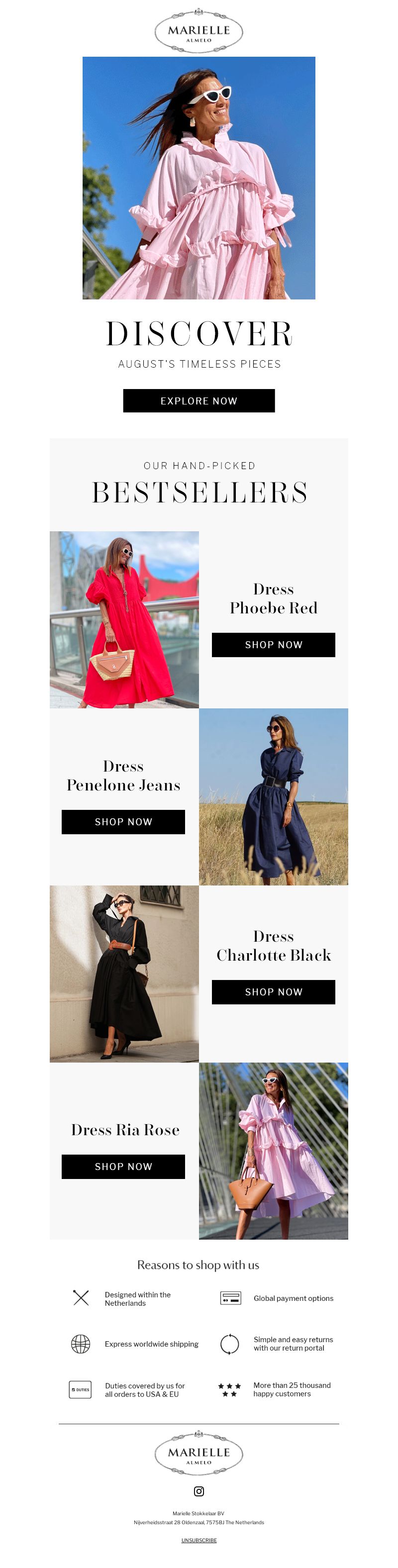398x1568 pixels.
Task: Tap the Unsubscribe link
Action: (199, 1540)
